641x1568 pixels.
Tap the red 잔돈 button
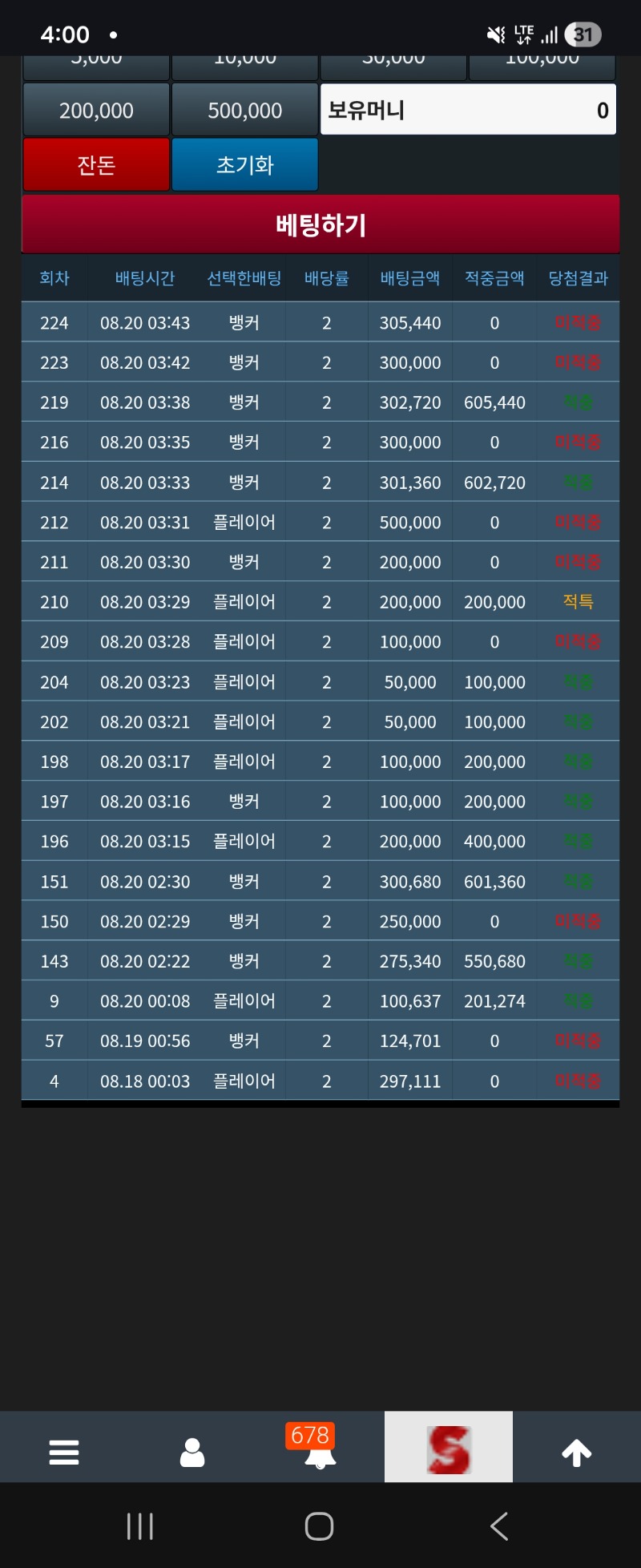(96, 164)
